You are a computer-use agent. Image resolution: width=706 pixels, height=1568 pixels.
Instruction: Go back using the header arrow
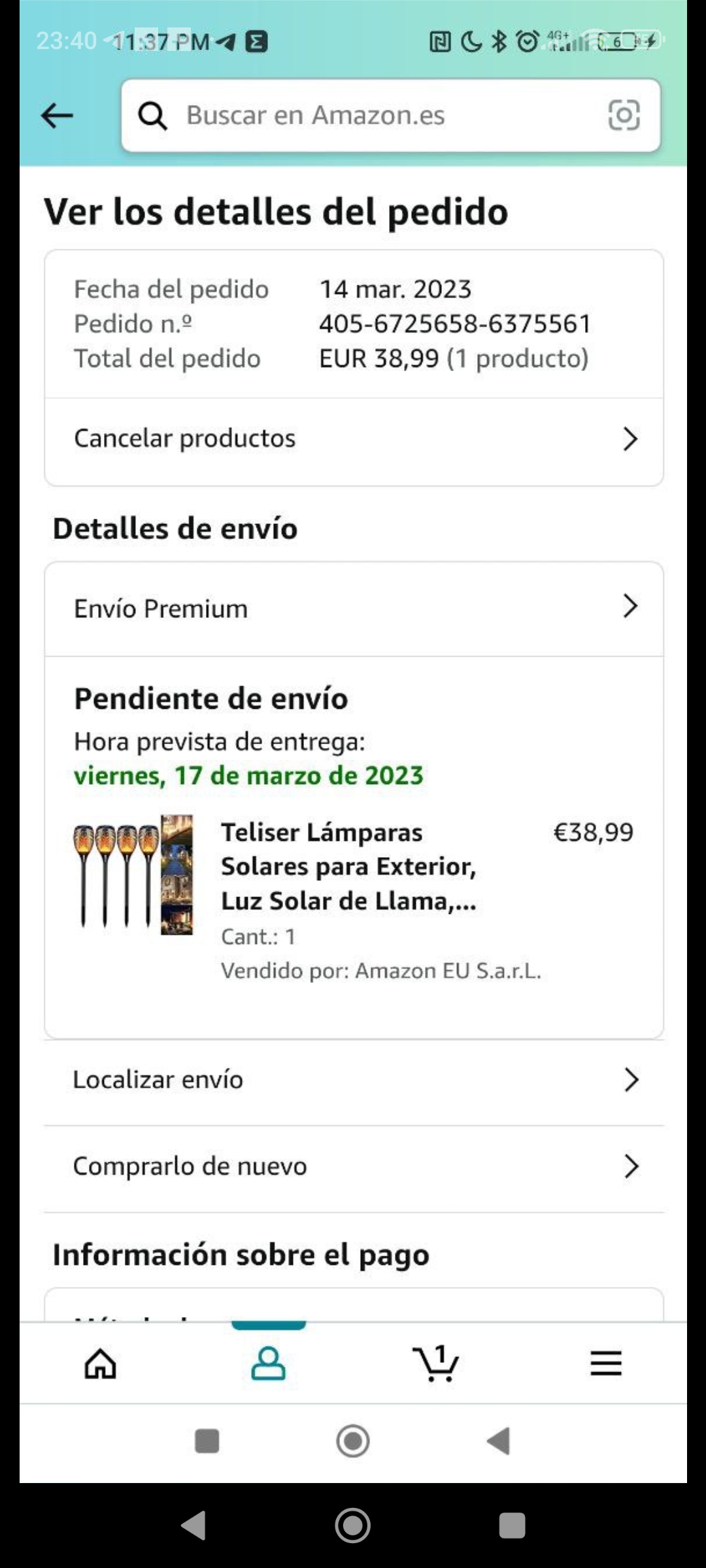click(57, 116)
